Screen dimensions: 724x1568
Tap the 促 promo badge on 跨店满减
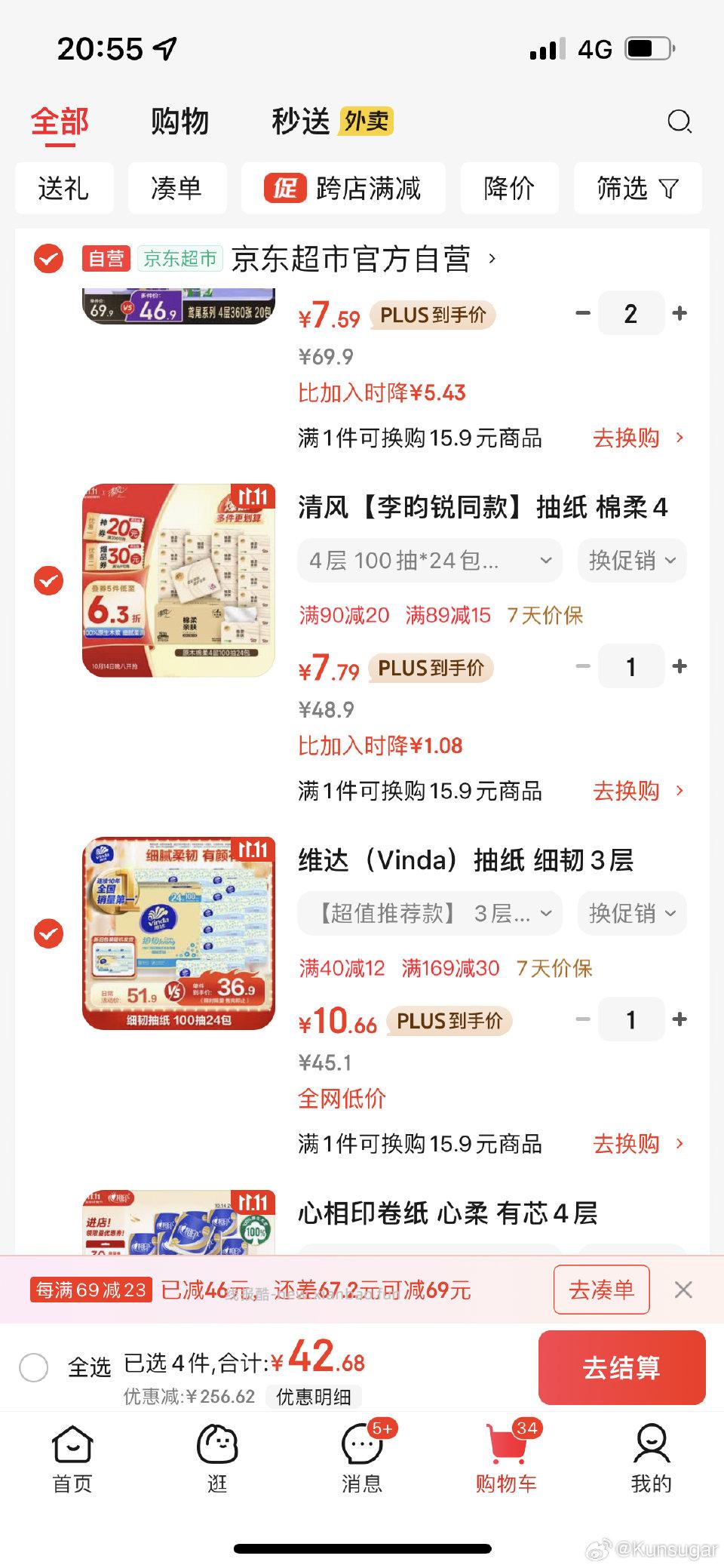285,189
